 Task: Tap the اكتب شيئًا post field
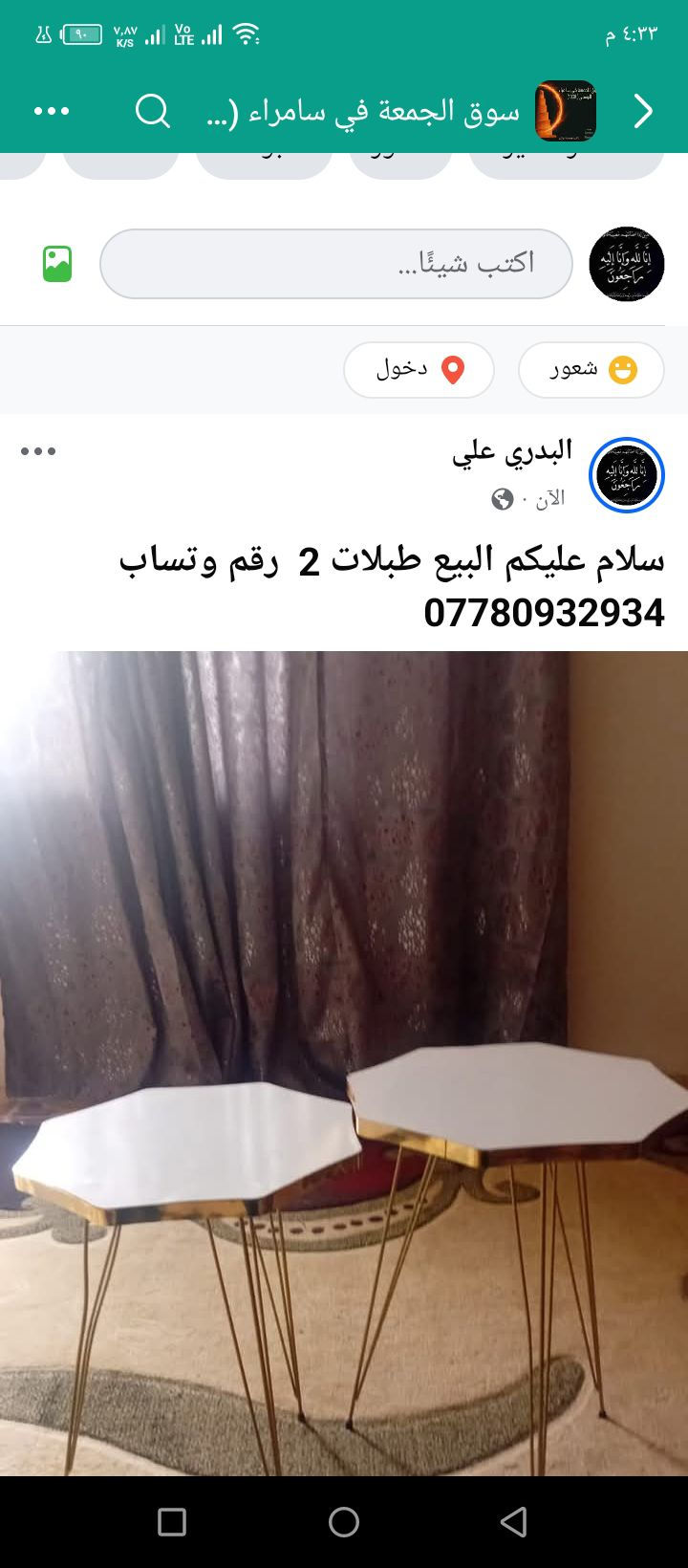pos(335,263)
